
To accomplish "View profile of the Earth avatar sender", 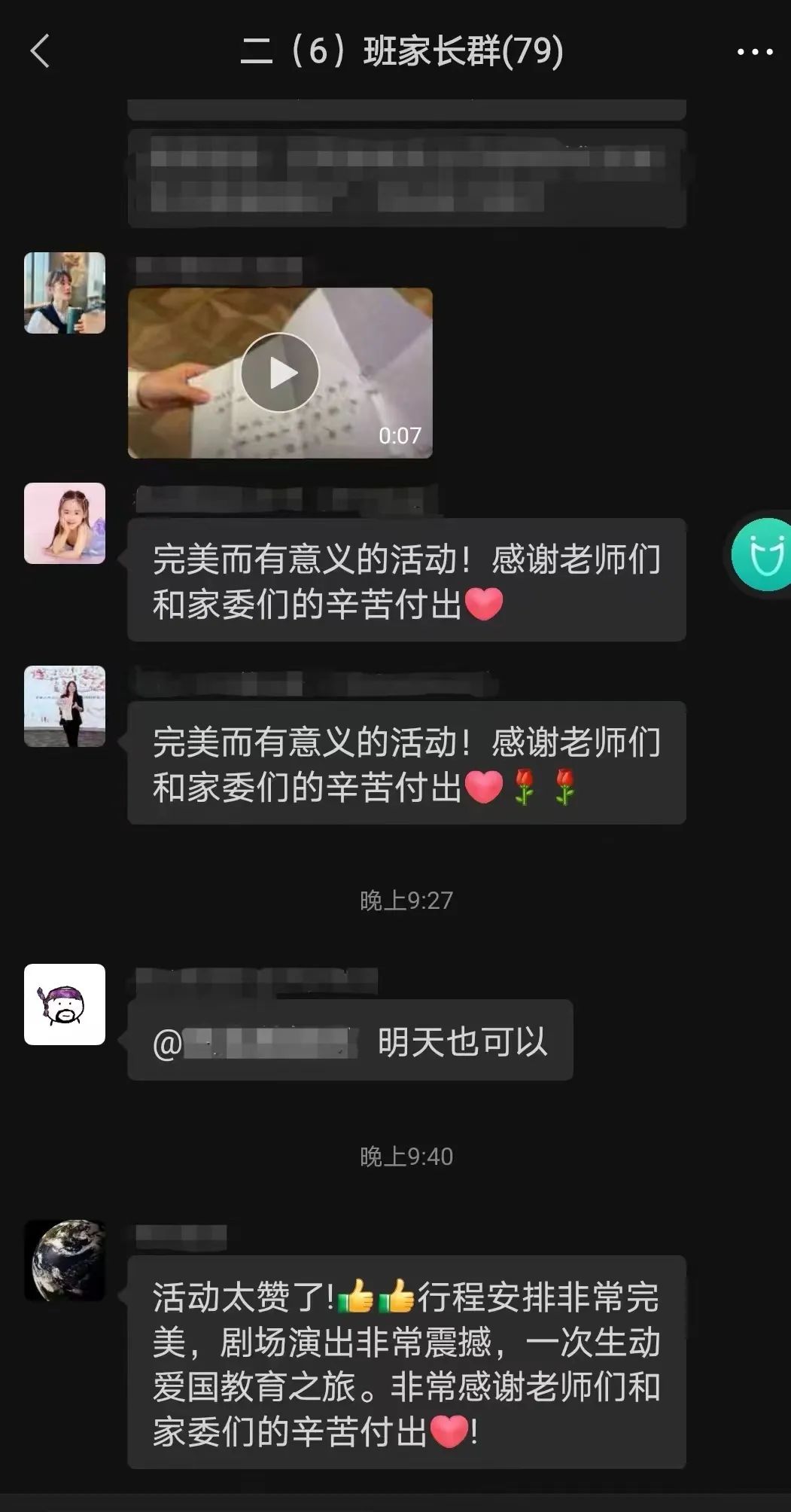I will (x=65, y=1260).
